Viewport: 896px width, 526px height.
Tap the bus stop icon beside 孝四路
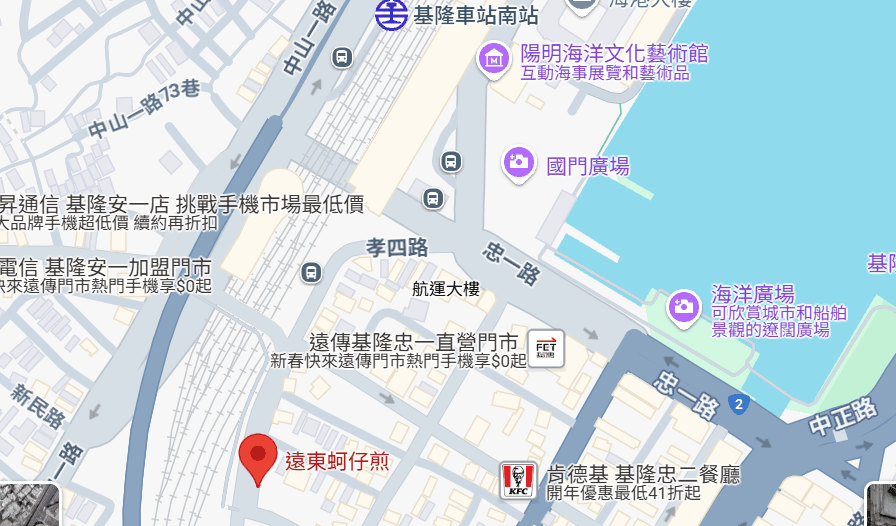[312, 272]
